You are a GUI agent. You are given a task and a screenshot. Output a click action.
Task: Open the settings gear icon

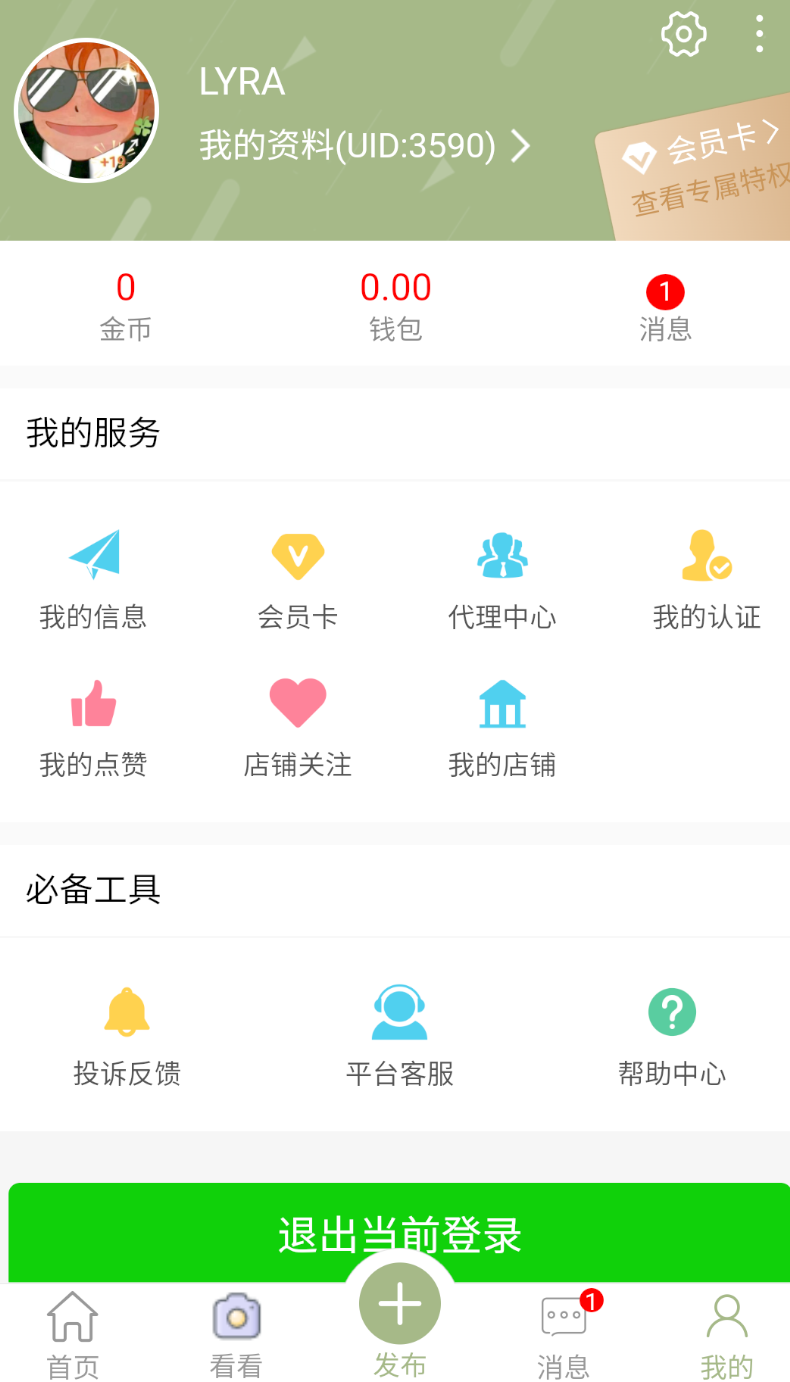[x=684, y=35]
